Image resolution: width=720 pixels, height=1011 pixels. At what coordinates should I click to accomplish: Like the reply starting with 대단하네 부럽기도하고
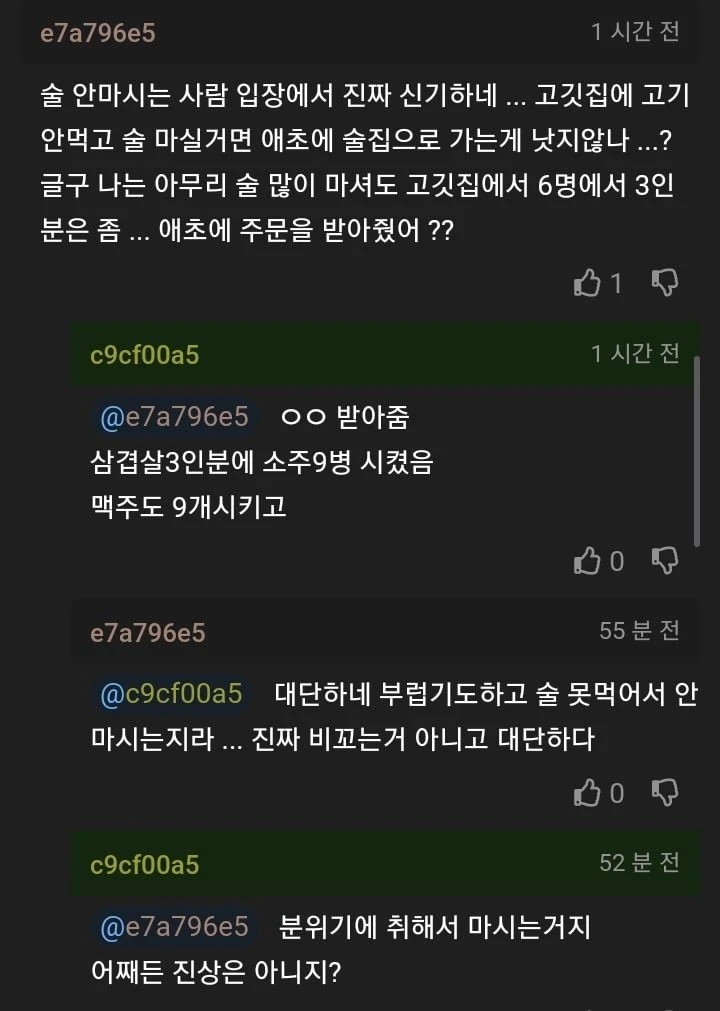point(587,793)
